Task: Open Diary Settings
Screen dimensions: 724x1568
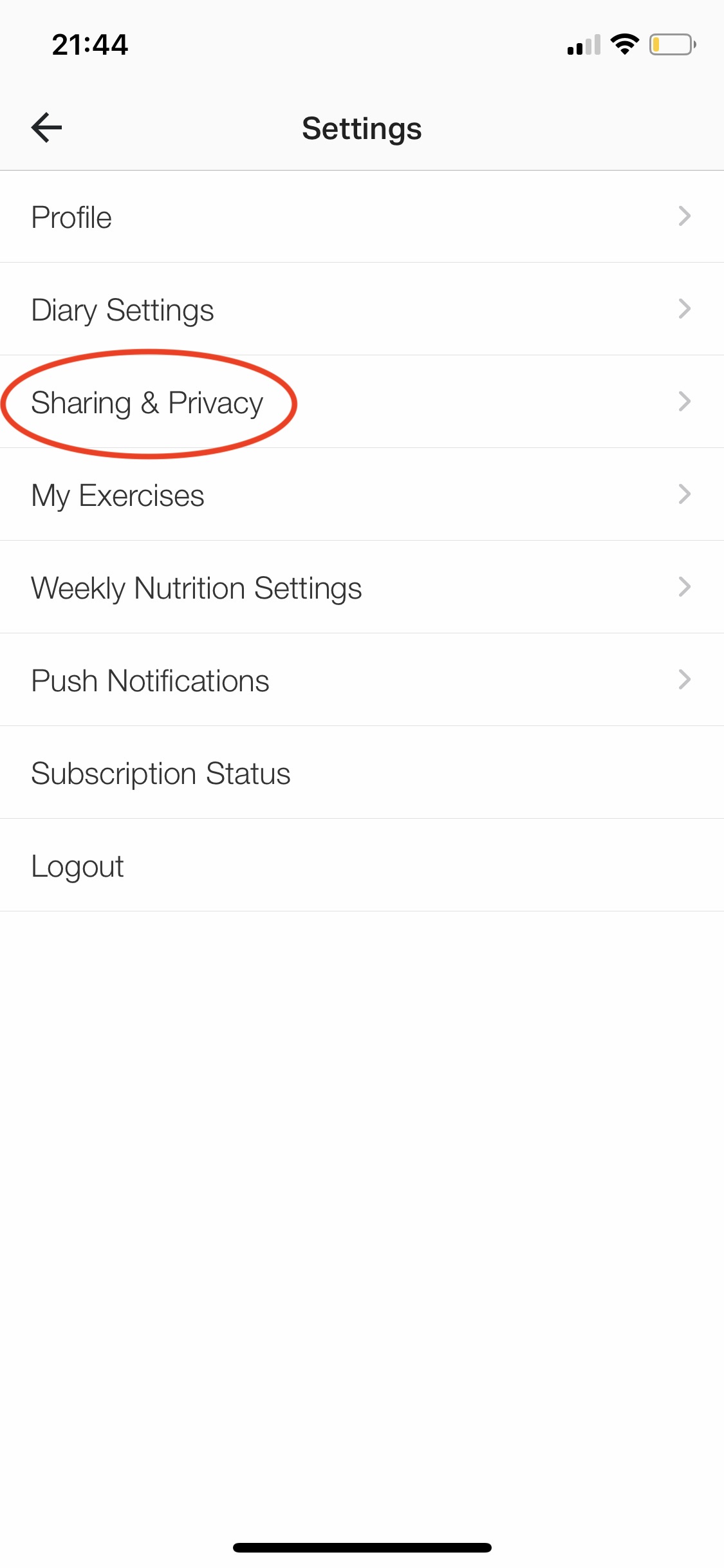Action: click(x=122, y=310)
